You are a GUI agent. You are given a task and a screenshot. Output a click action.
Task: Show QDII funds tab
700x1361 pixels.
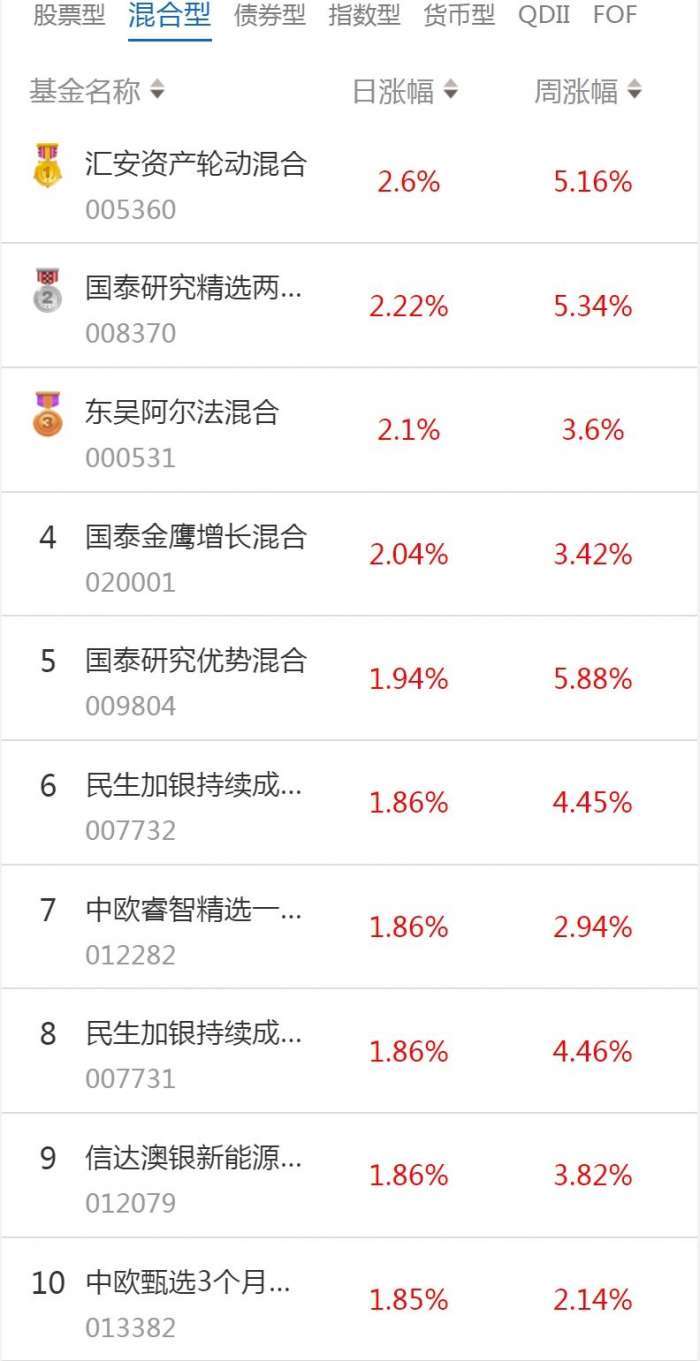click(544, 16)
